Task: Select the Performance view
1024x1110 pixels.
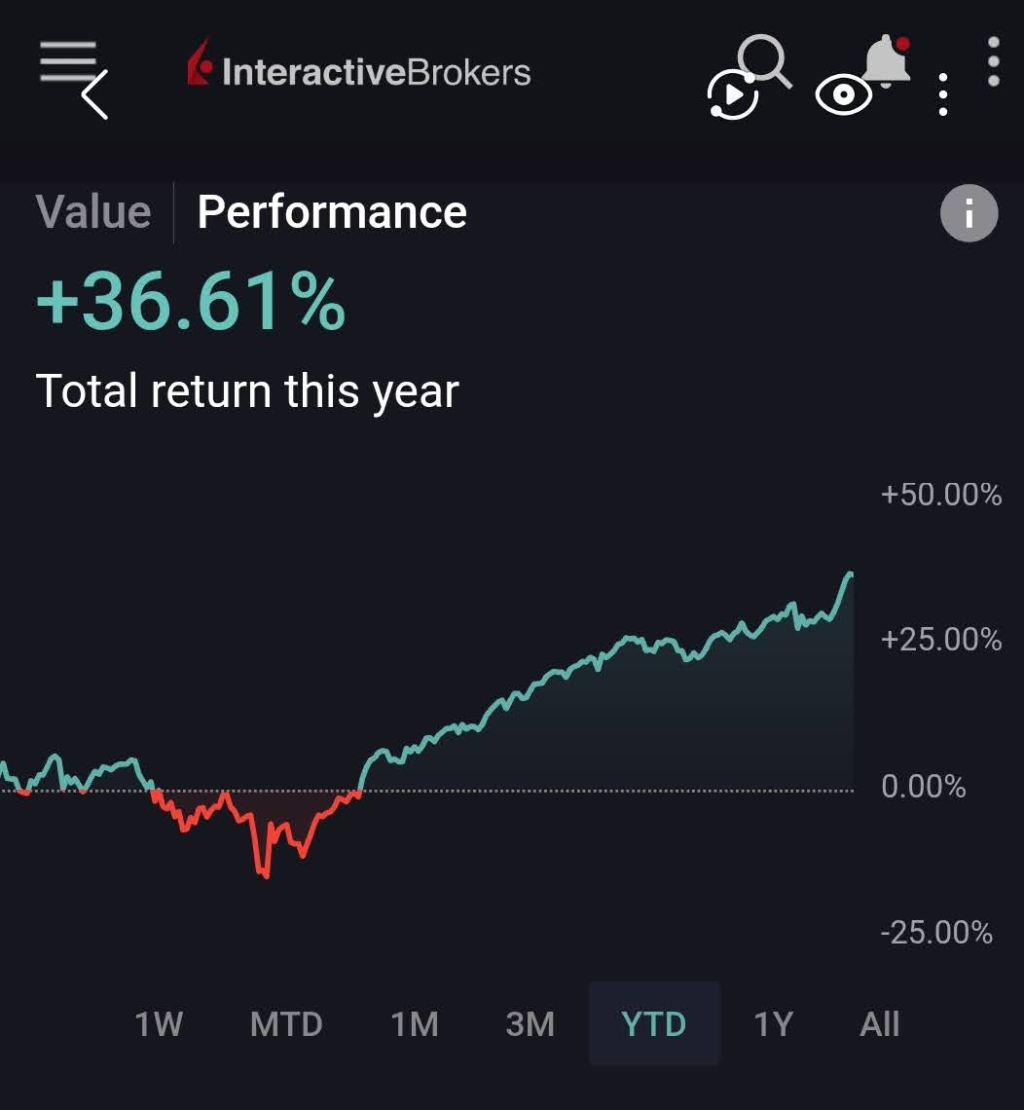Action: point(332,212)
